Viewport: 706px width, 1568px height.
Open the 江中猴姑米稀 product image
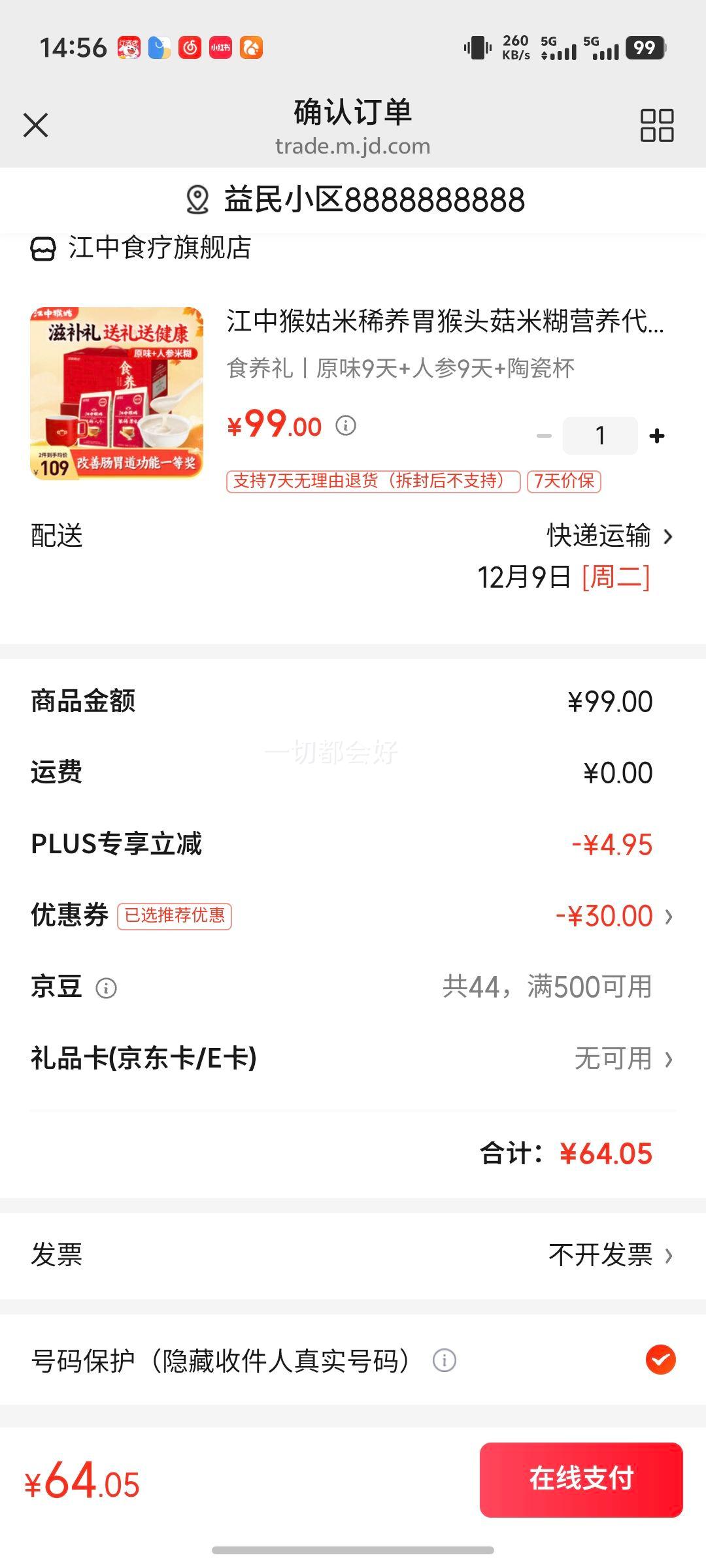point(117,393)
